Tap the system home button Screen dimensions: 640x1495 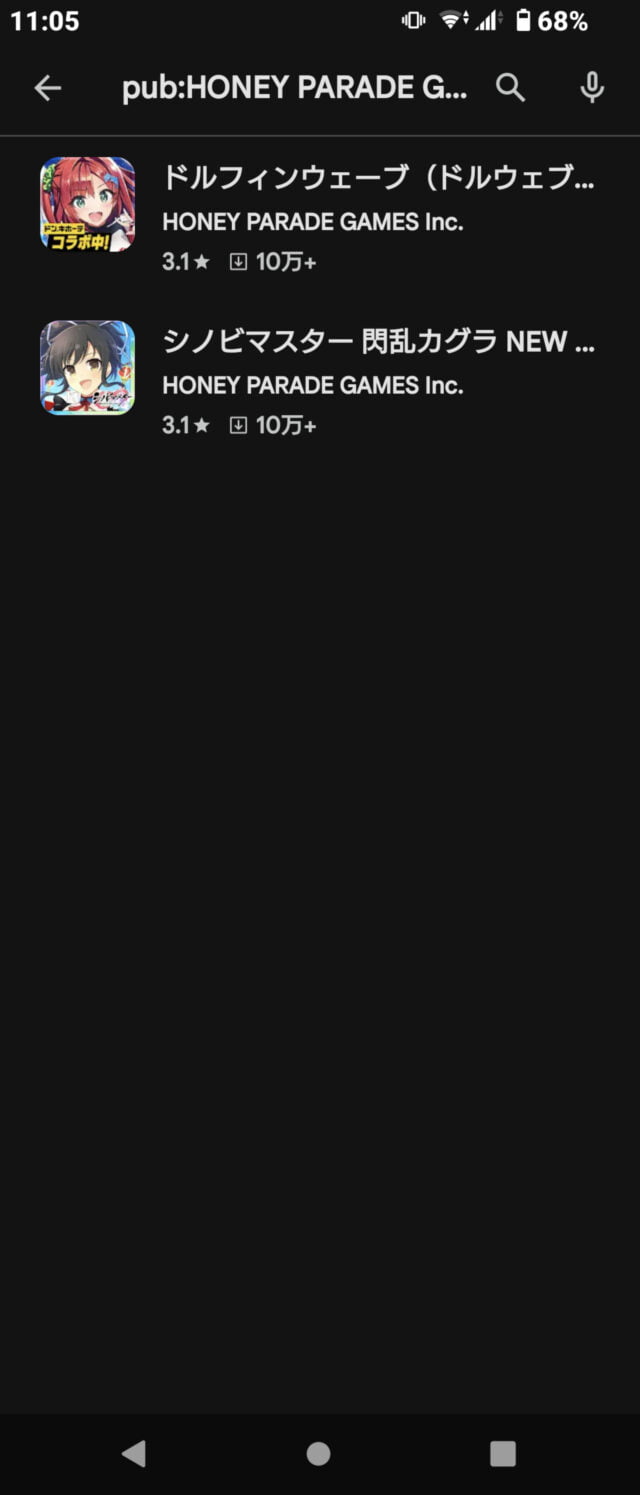point(318,1453)
